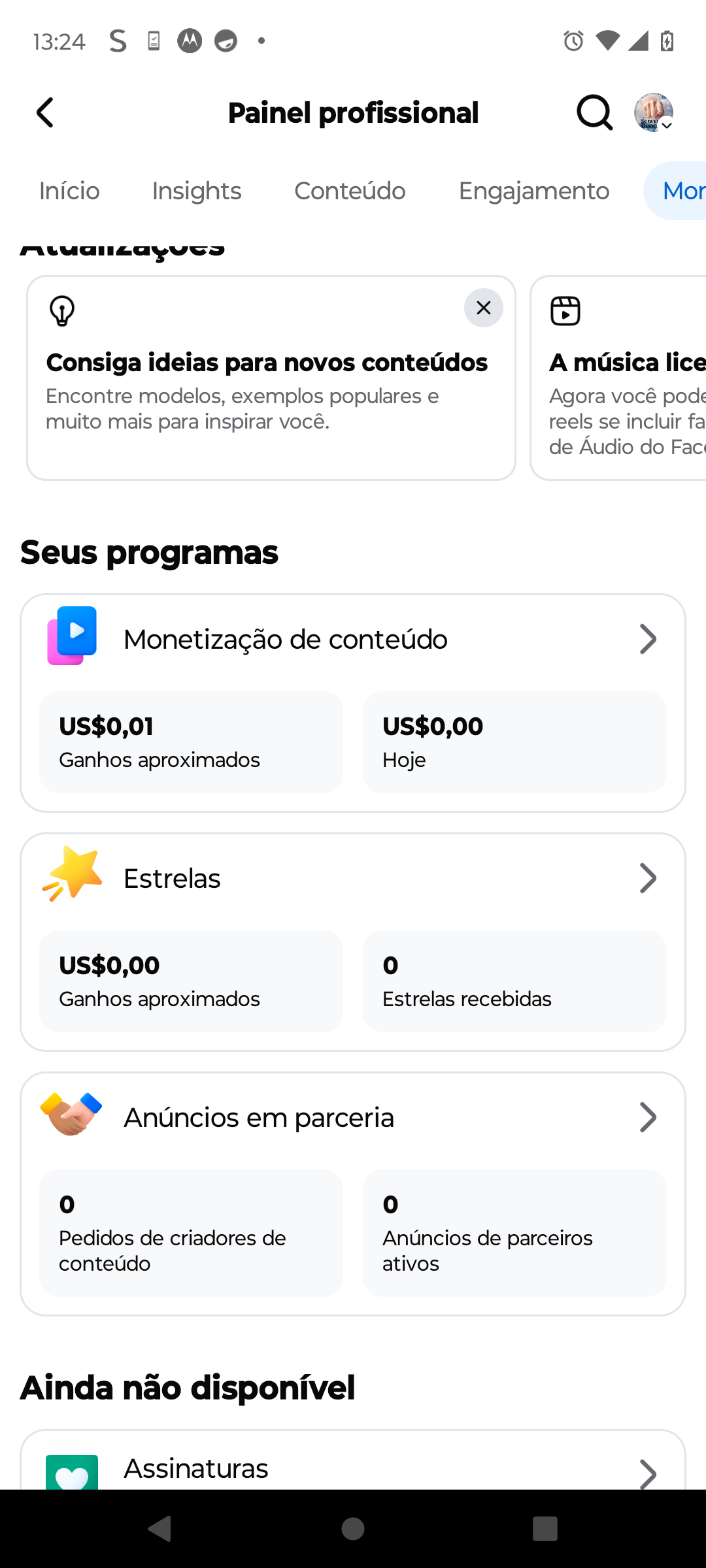Open the profile switcher avatar
The image size is (706, 1568).
[653, 113]
